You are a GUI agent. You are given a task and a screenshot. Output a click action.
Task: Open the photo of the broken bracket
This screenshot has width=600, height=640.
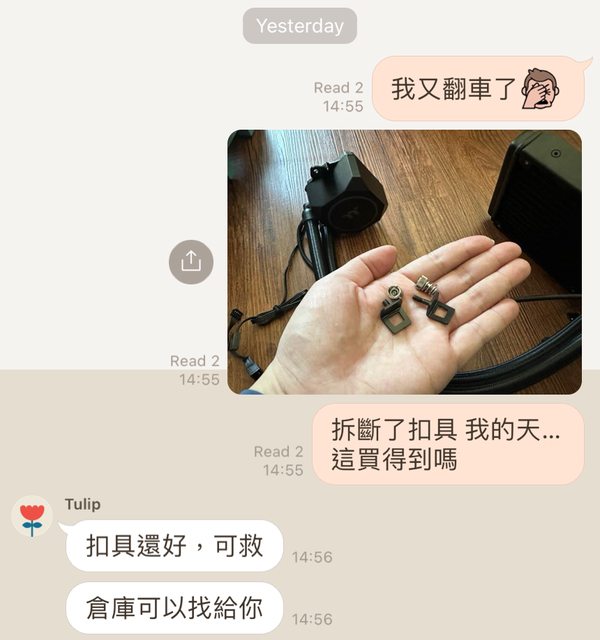pos(404,262)
